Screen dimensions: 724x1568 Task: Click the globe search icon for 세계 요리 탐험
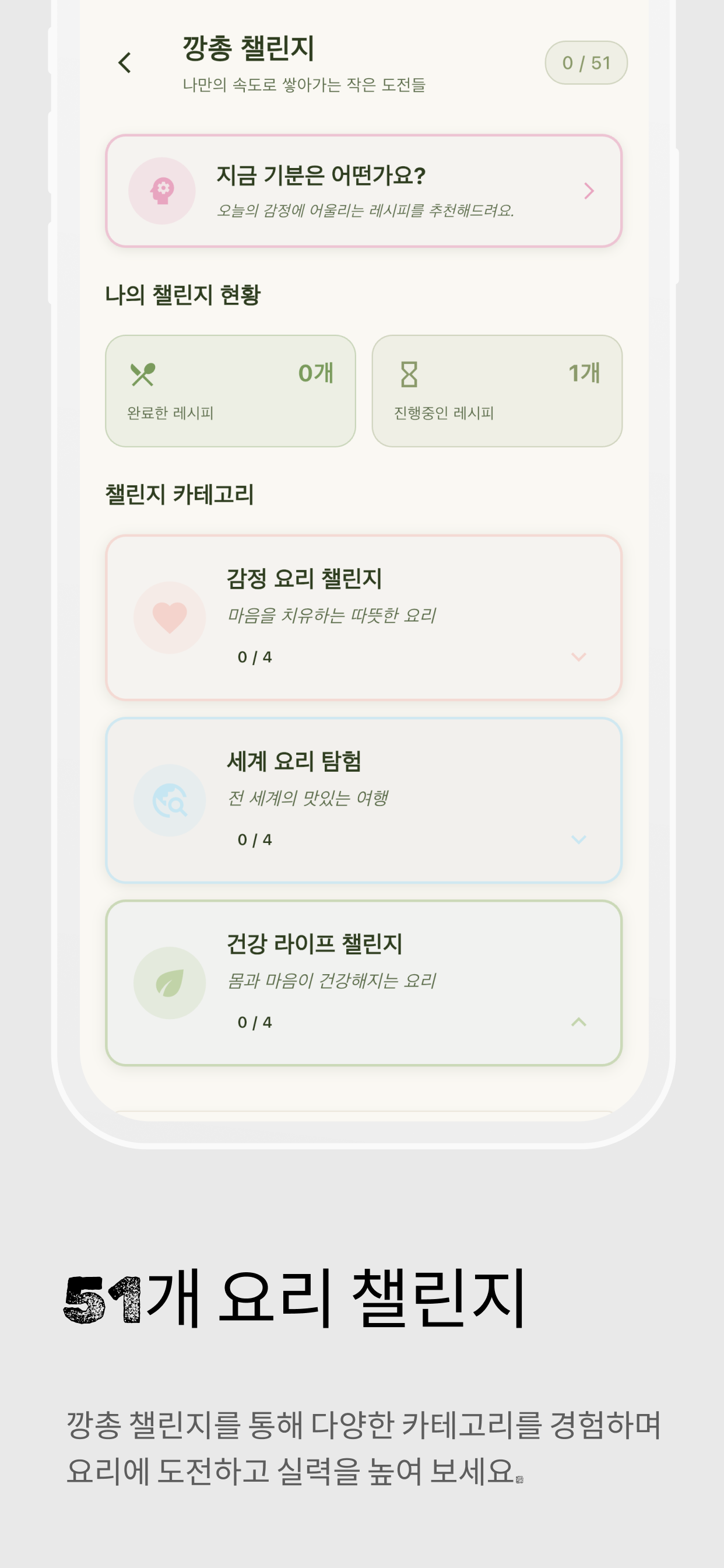pos(170,799)
